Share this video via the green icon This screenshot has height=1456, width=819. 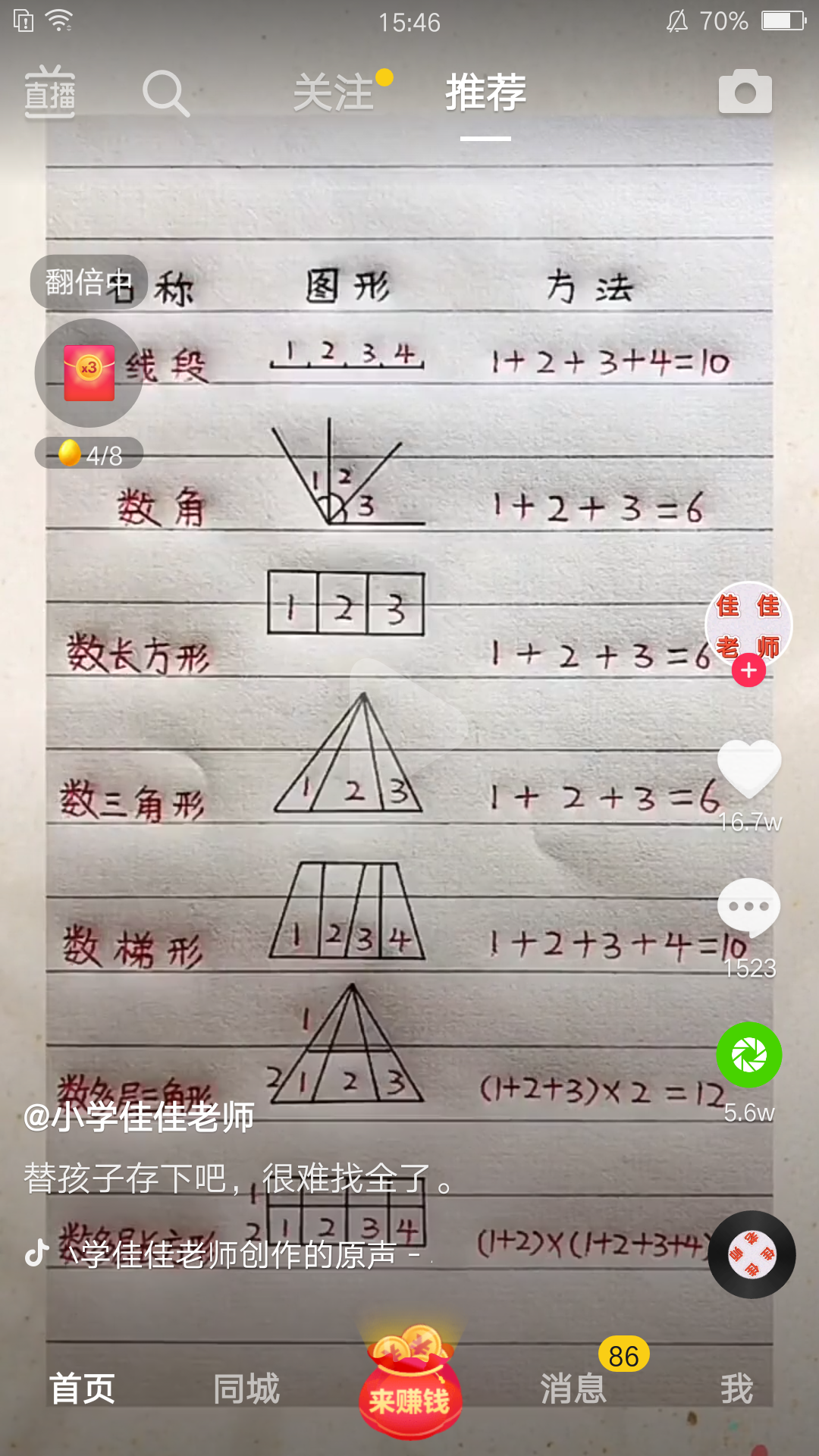(x=748, y=1055)
